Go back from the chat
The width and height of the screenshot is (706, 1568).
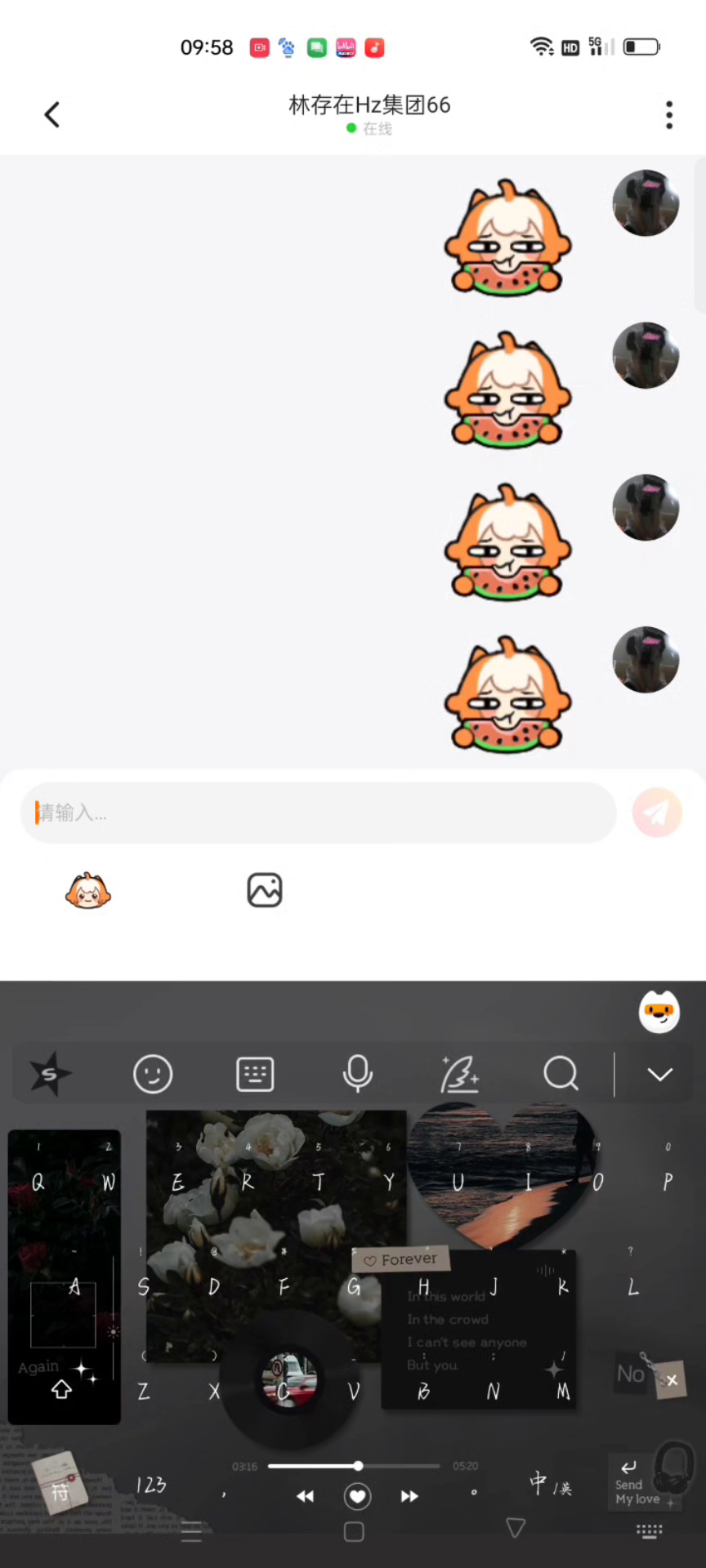51,114
